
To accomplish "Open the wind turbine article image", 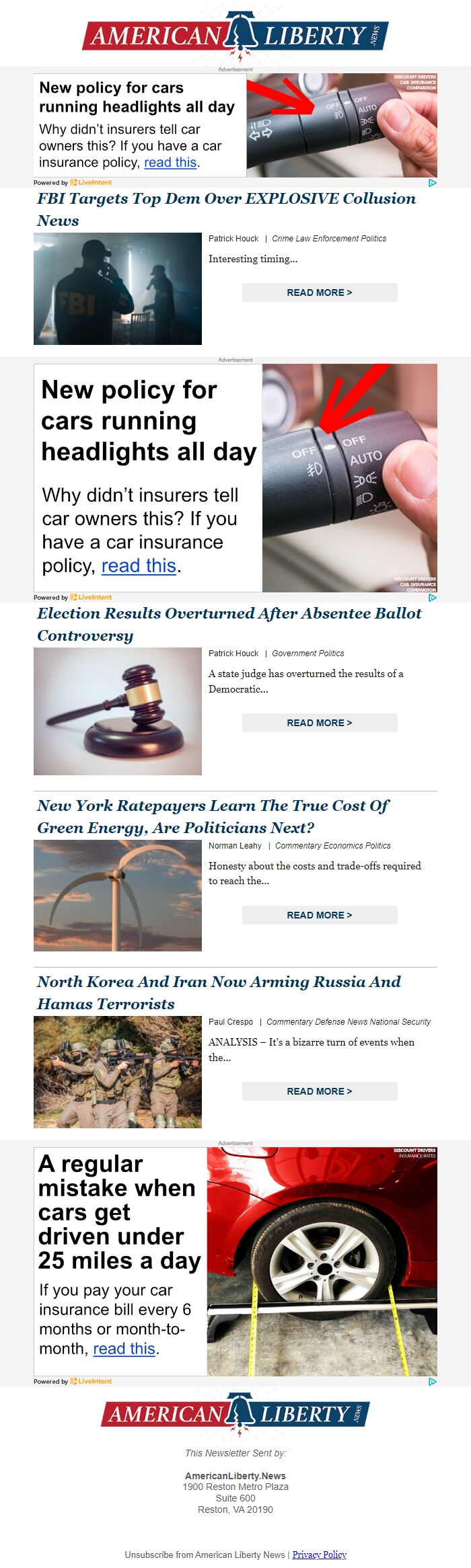I will [118, 896].
